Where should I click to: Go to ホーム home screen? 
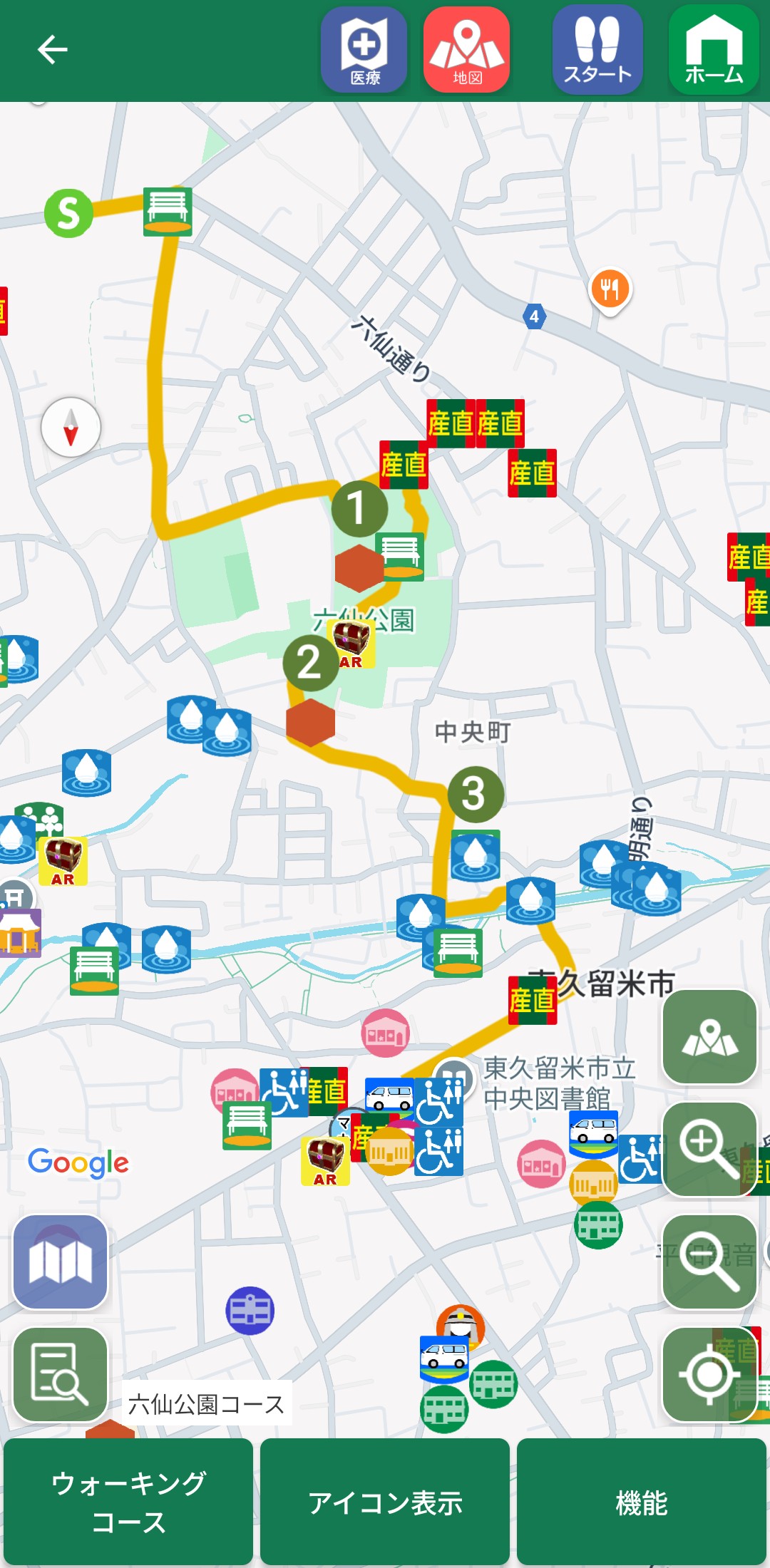714,49
